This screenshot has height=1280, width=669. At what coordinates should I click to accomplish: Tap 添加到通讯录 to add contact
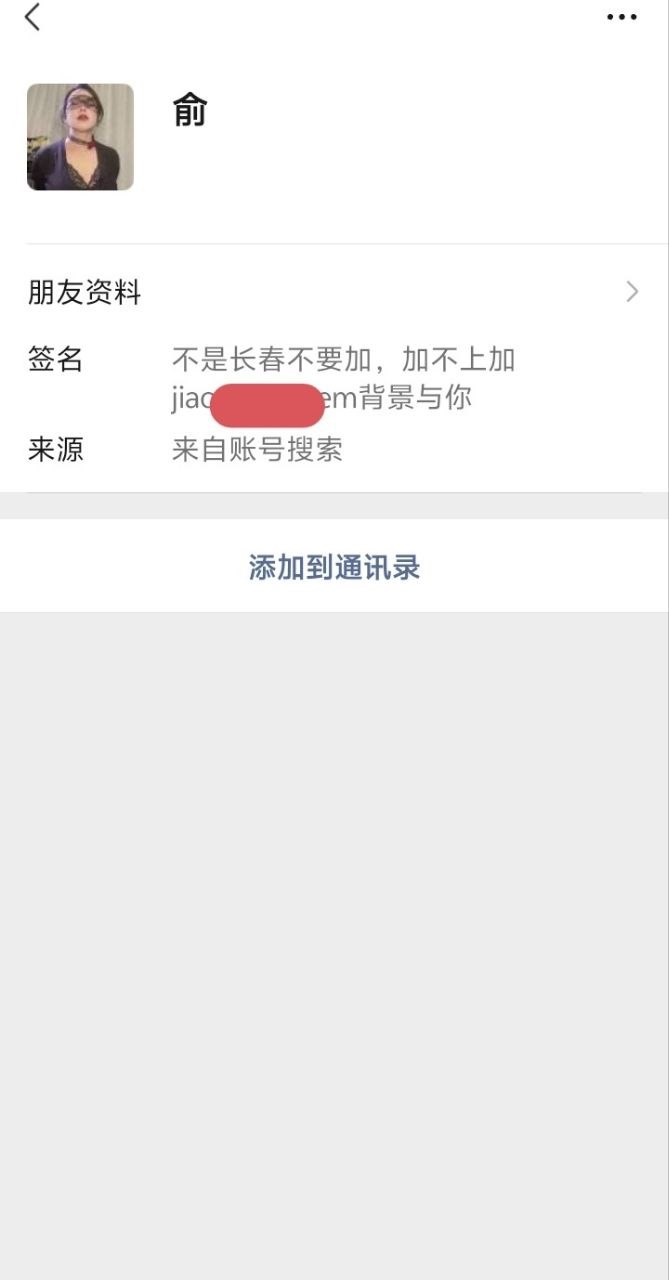[334, 568]
